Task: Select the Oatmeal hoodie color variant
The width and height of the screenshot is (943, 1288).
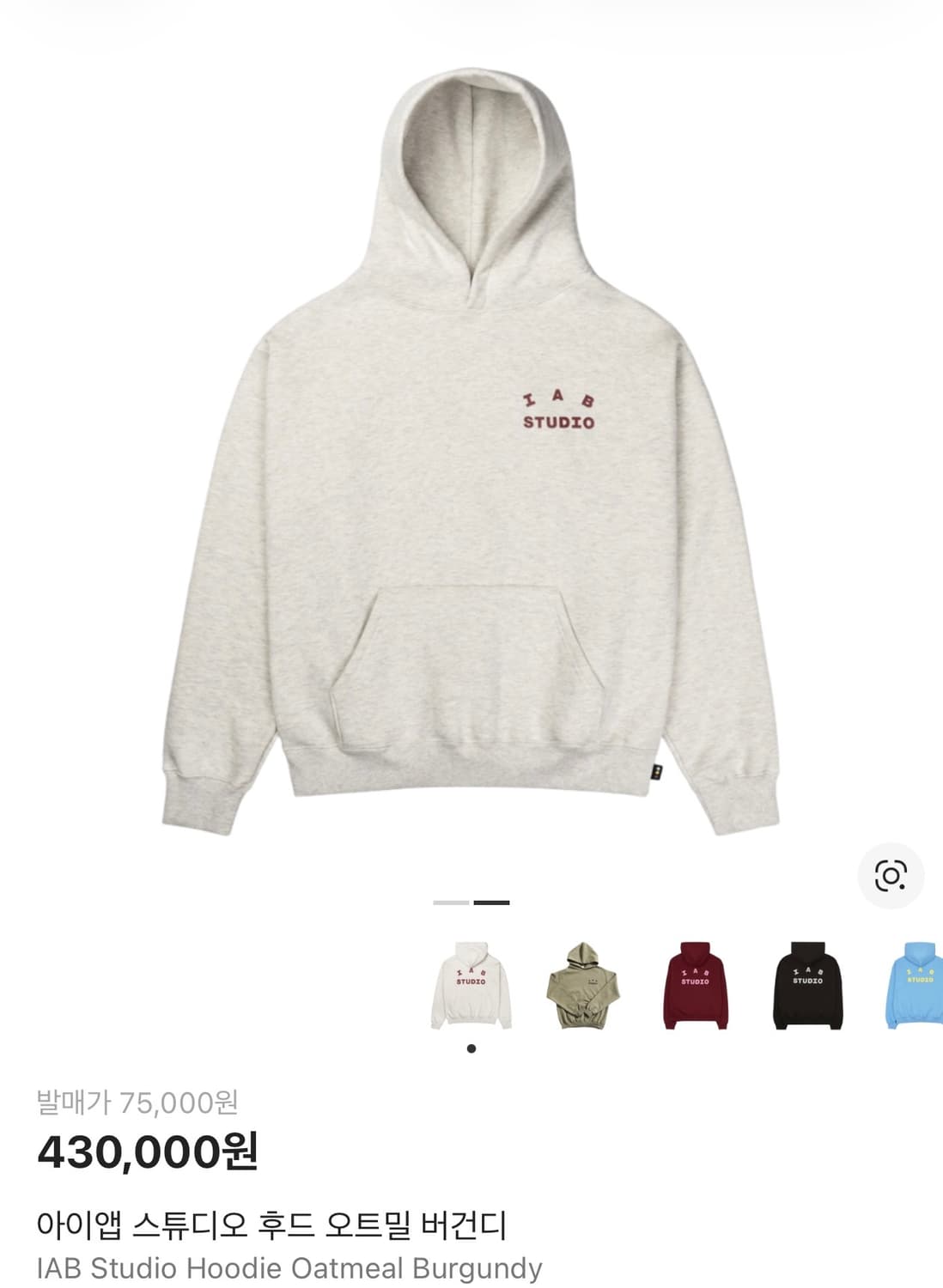Action: [469, 984]
